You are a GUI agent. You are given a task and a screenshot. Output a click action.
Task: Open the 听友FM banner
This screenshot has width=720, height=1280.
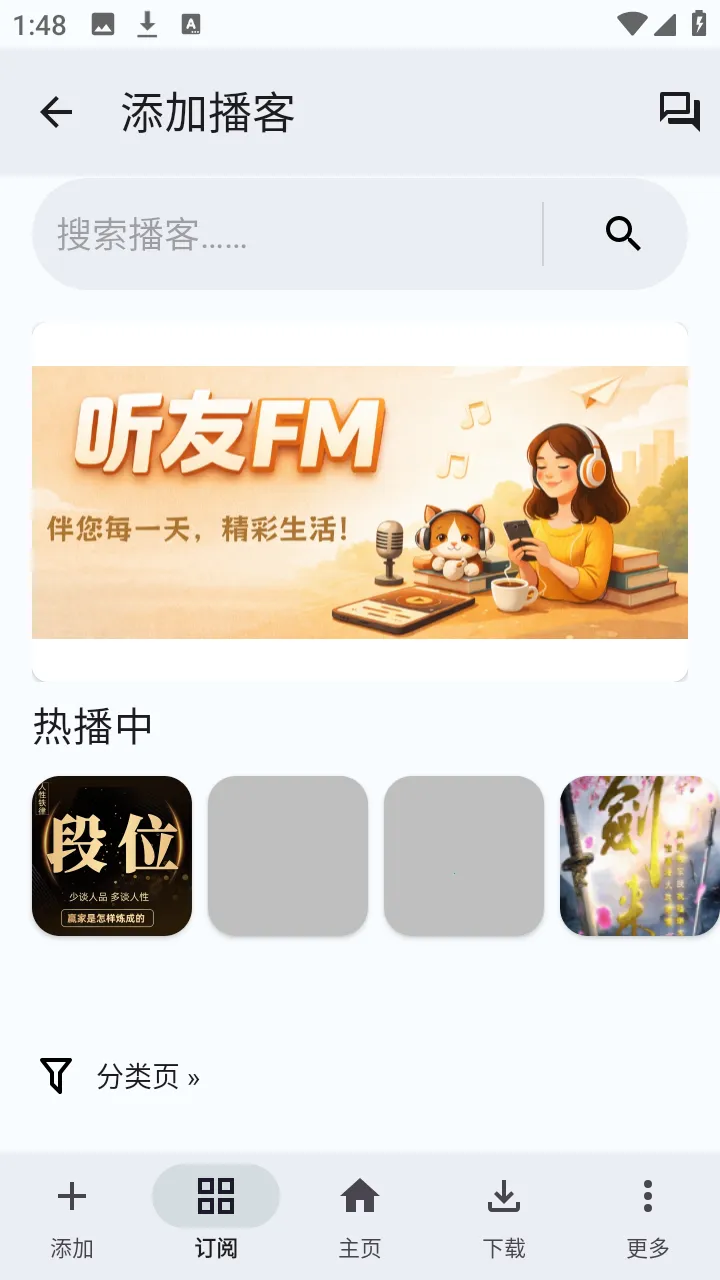coord(360,502)
